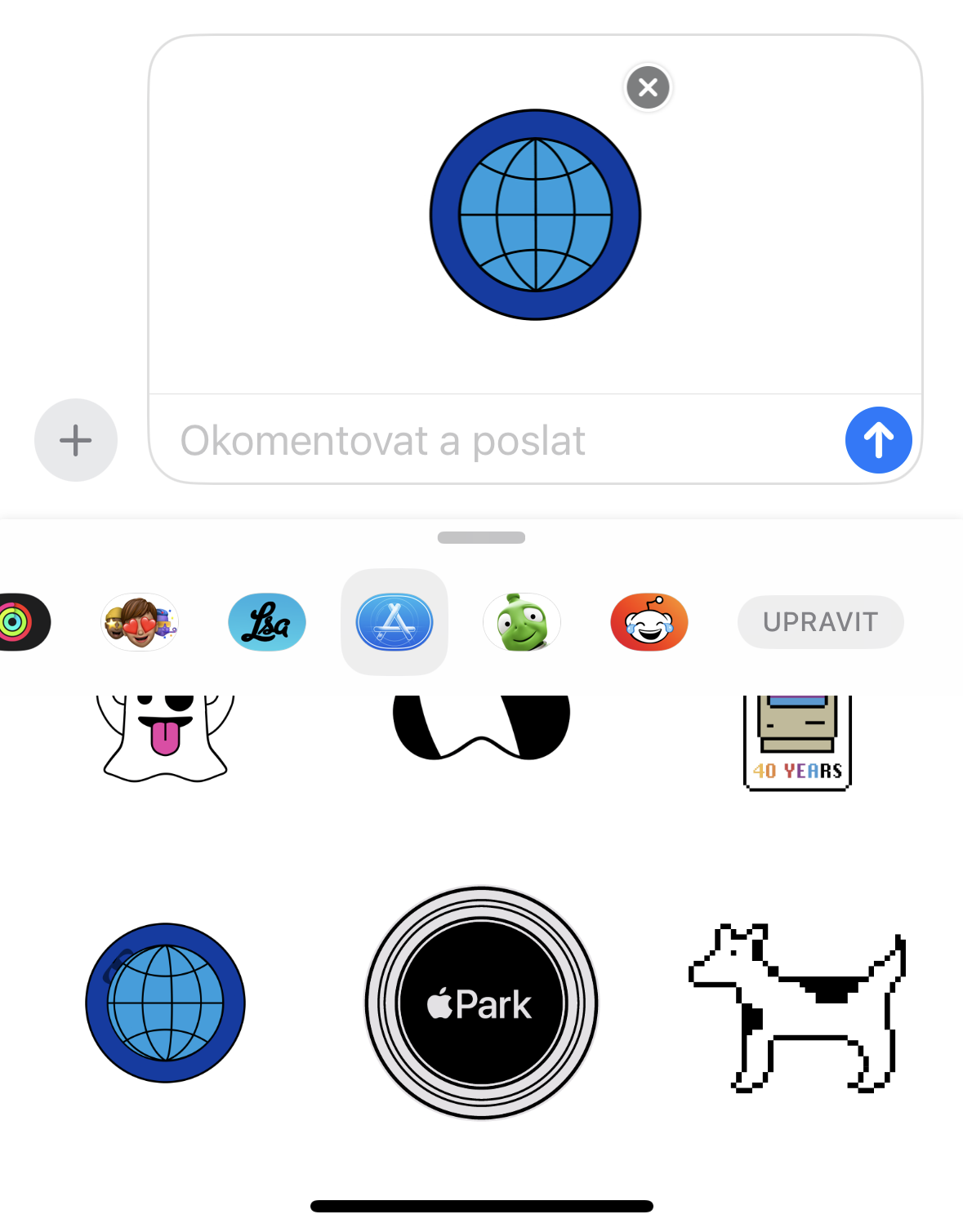Screen dimensions: 963x1232
Task: Tap the plus attachment button
Action: (x=75, y=440)
